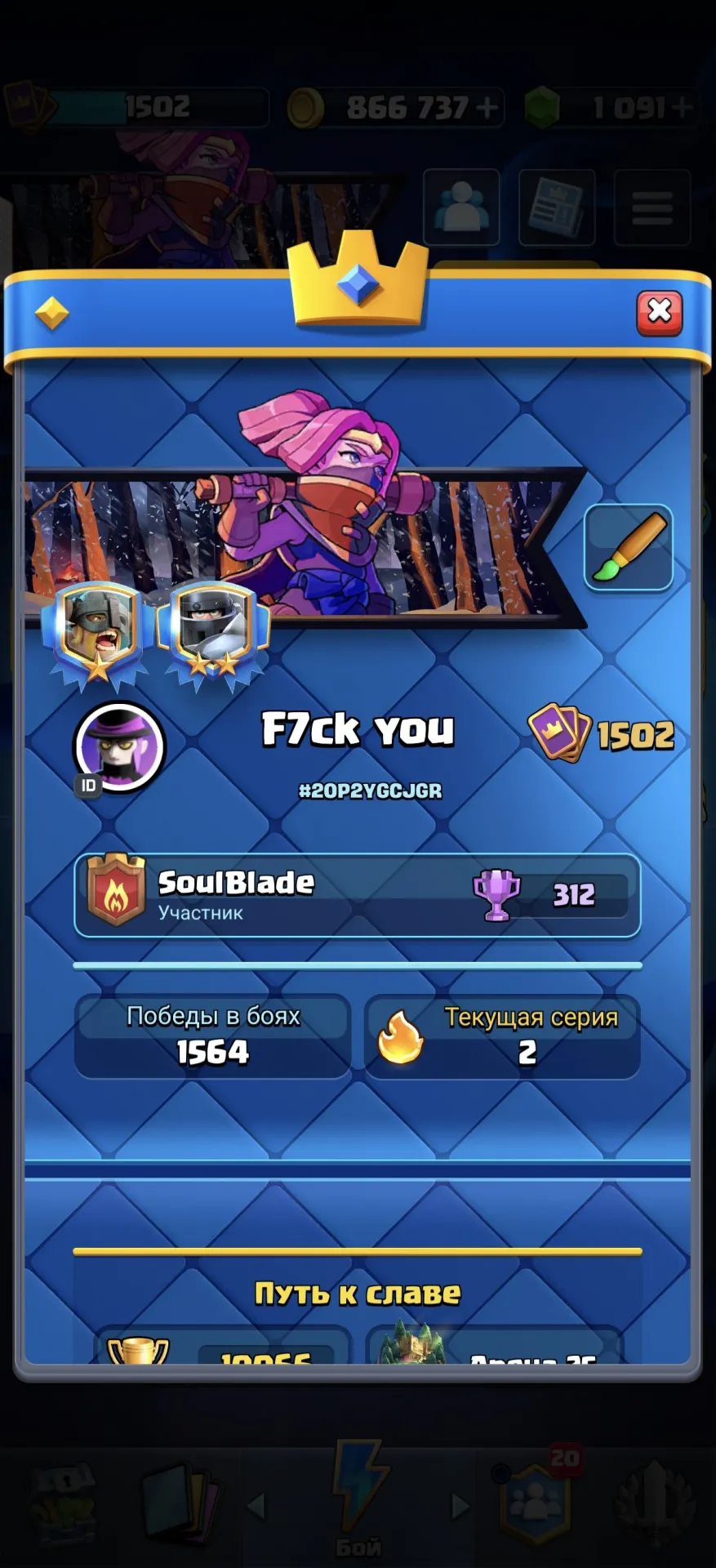Edit the profile banner with the paintbrush

[629, 546]
